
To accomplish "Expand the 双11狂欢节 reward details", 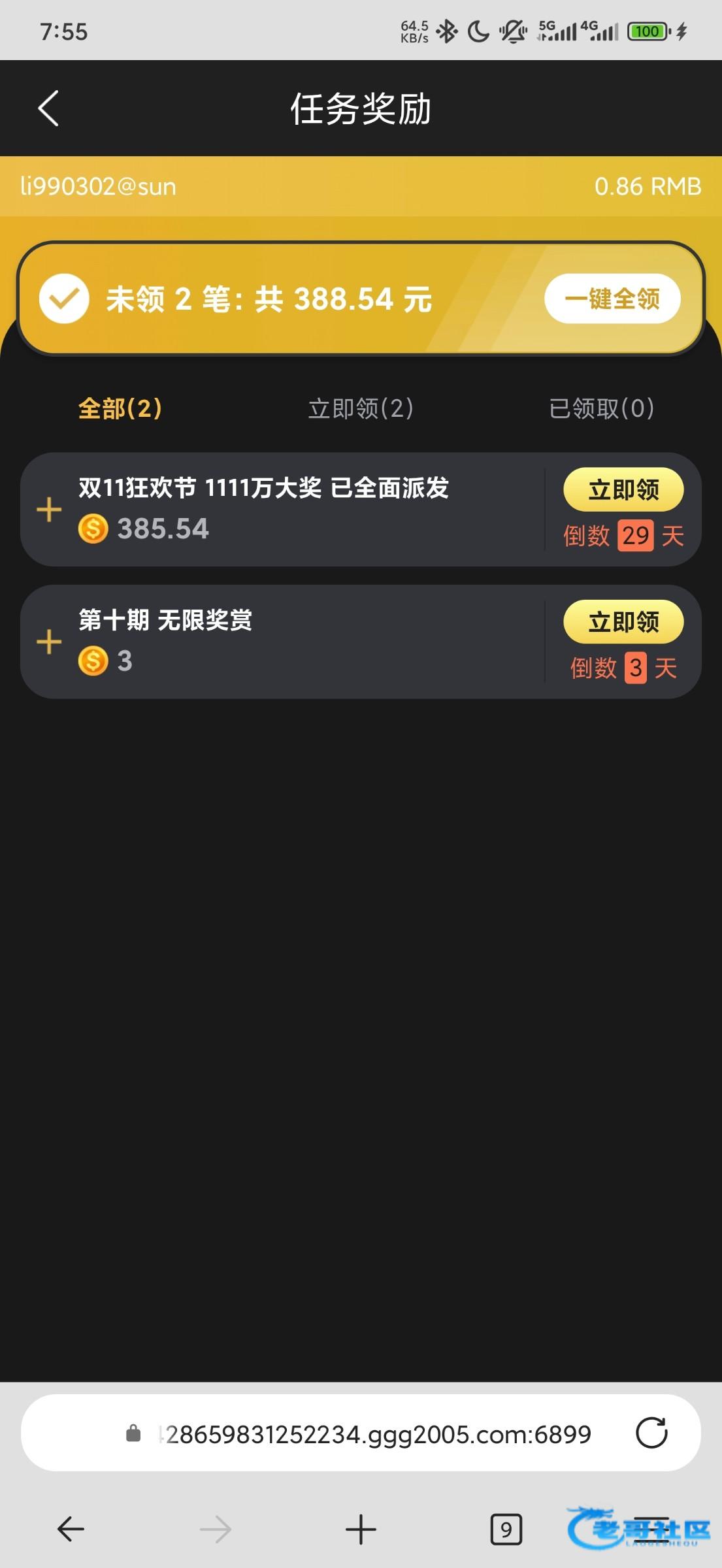I will 49,510.
